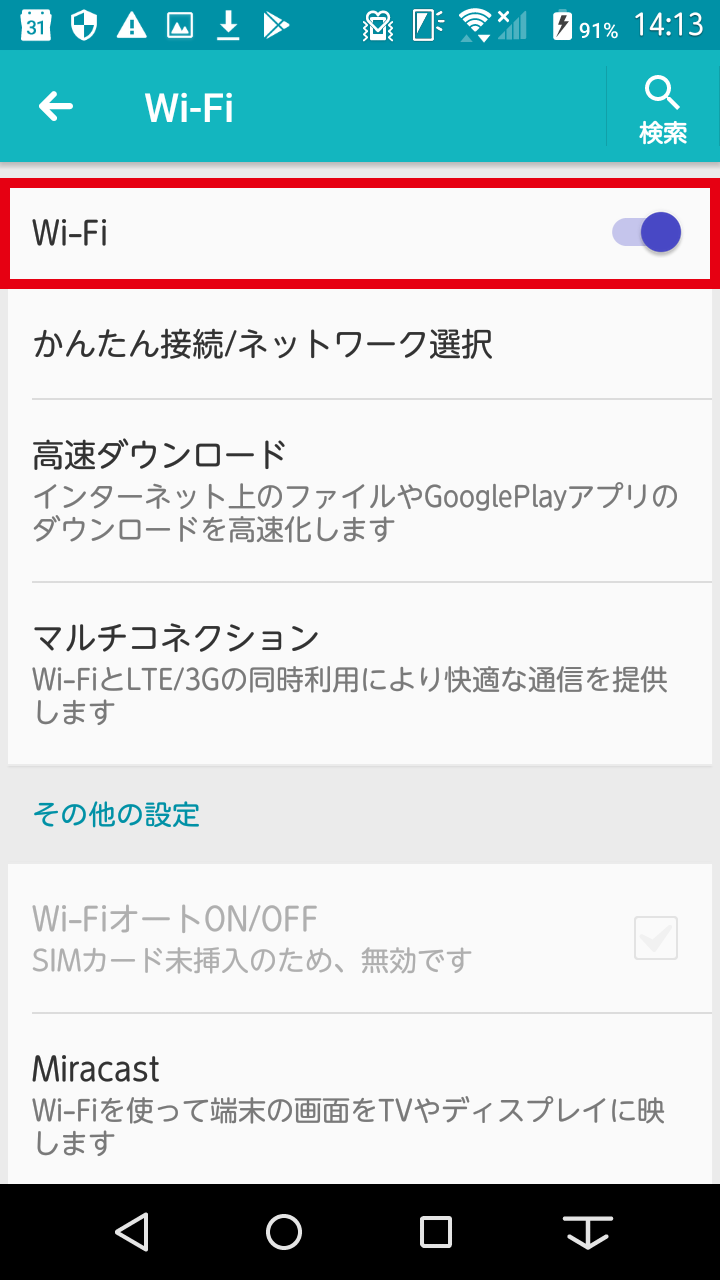This screenshot has height=1280, width=720.
Task: Open かんたん接続/ネットワーク選択
Action: 262,345
